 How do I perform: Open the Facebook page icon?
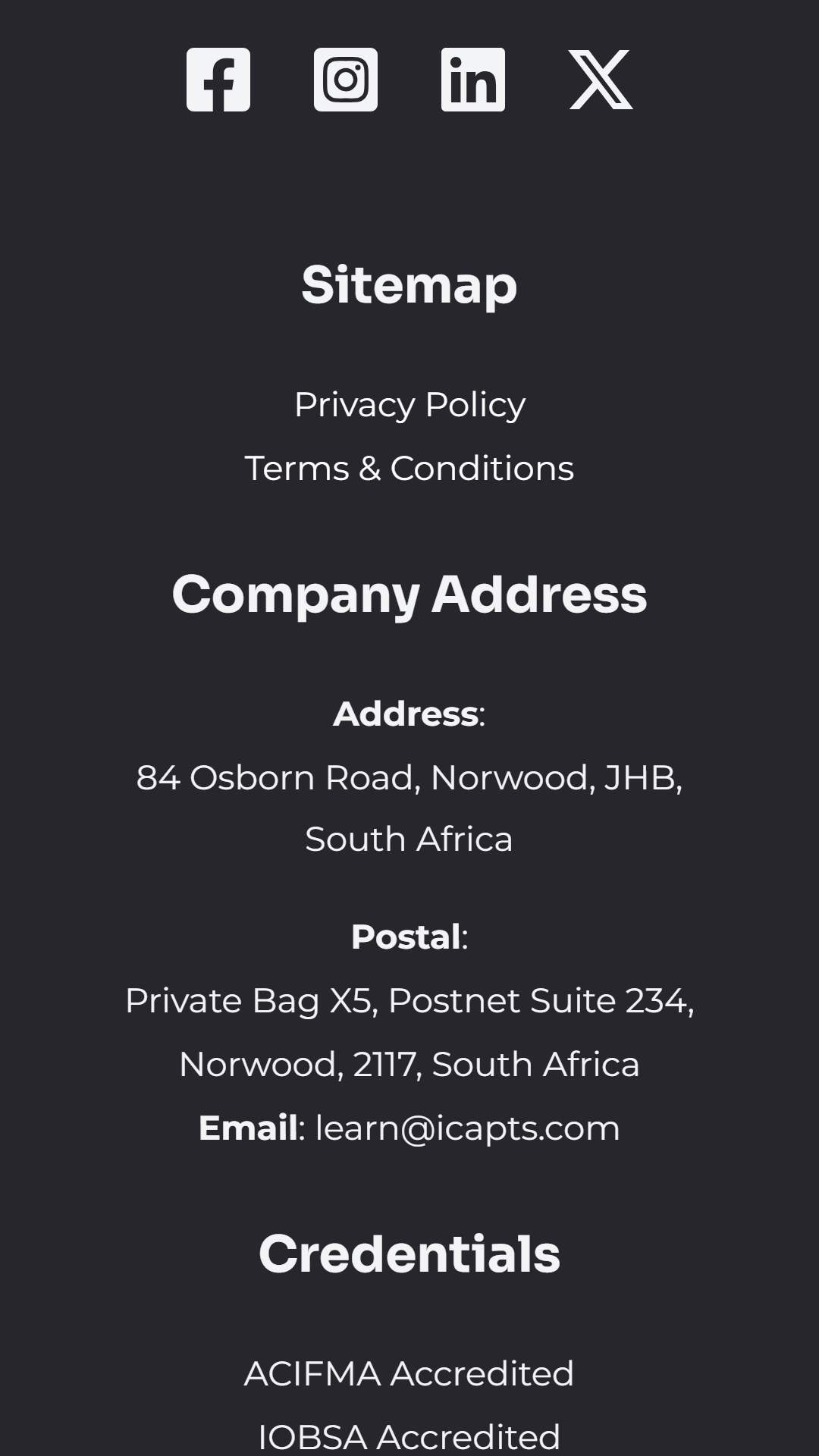point(218,80)
